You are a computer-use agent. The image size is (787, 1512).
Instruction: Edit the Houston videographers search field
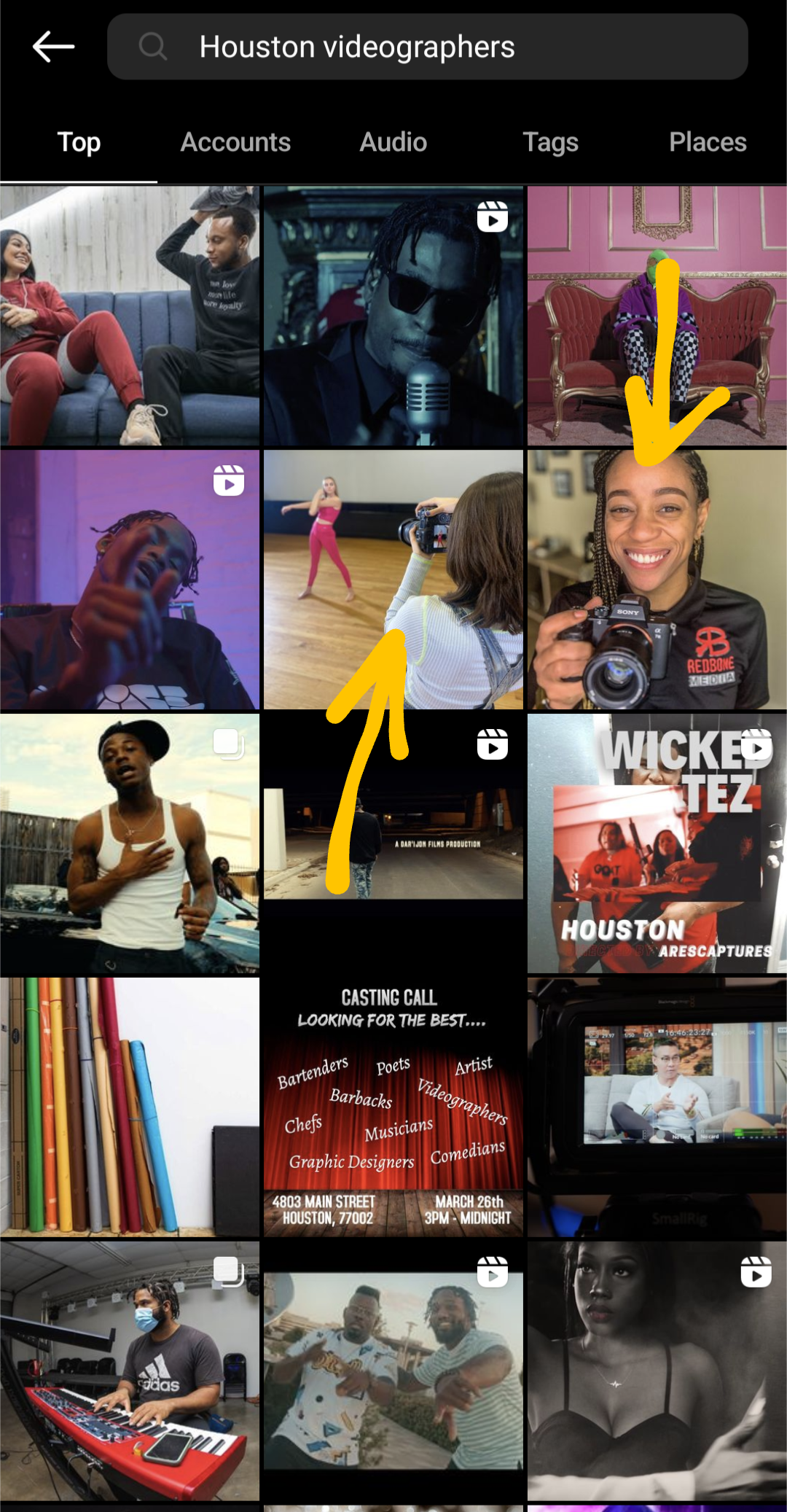(428, 47)
